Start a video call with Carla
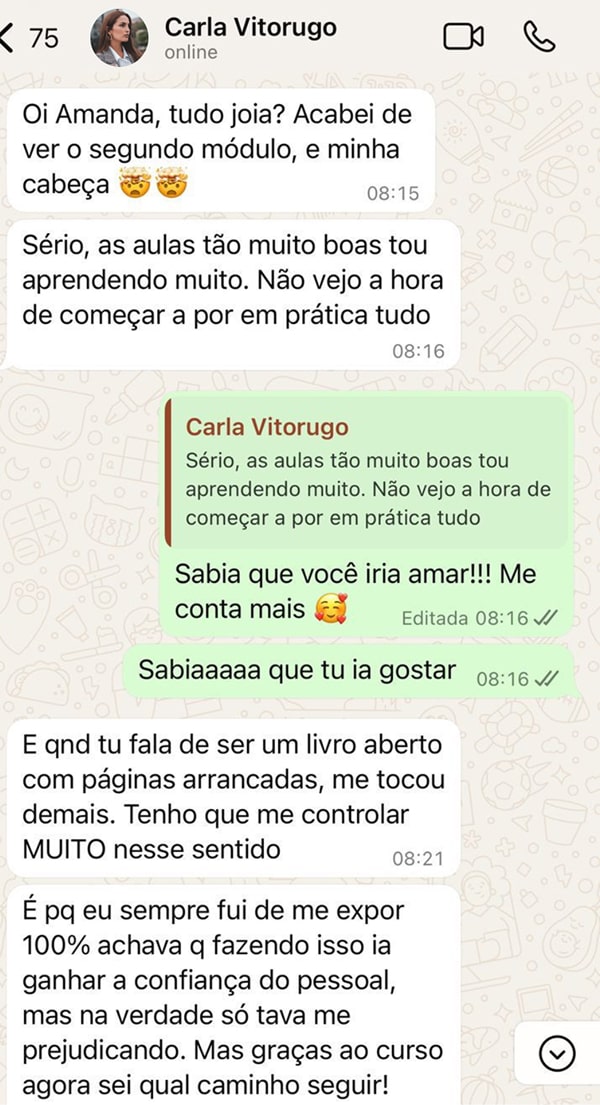This screenshot has width=600, height=1105. click(463, 37)
